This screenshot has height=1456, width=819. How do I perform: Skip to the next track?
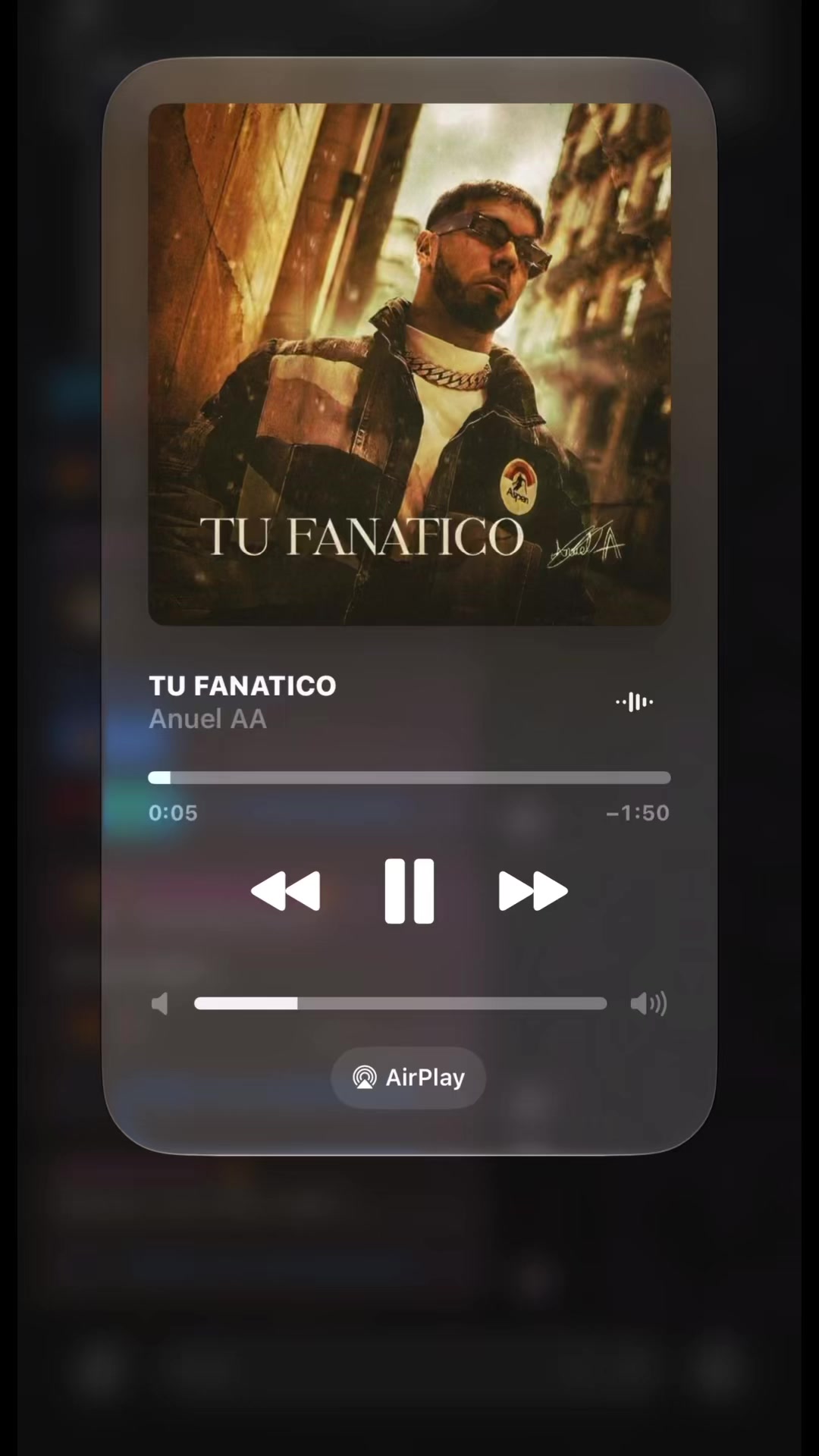533,891
